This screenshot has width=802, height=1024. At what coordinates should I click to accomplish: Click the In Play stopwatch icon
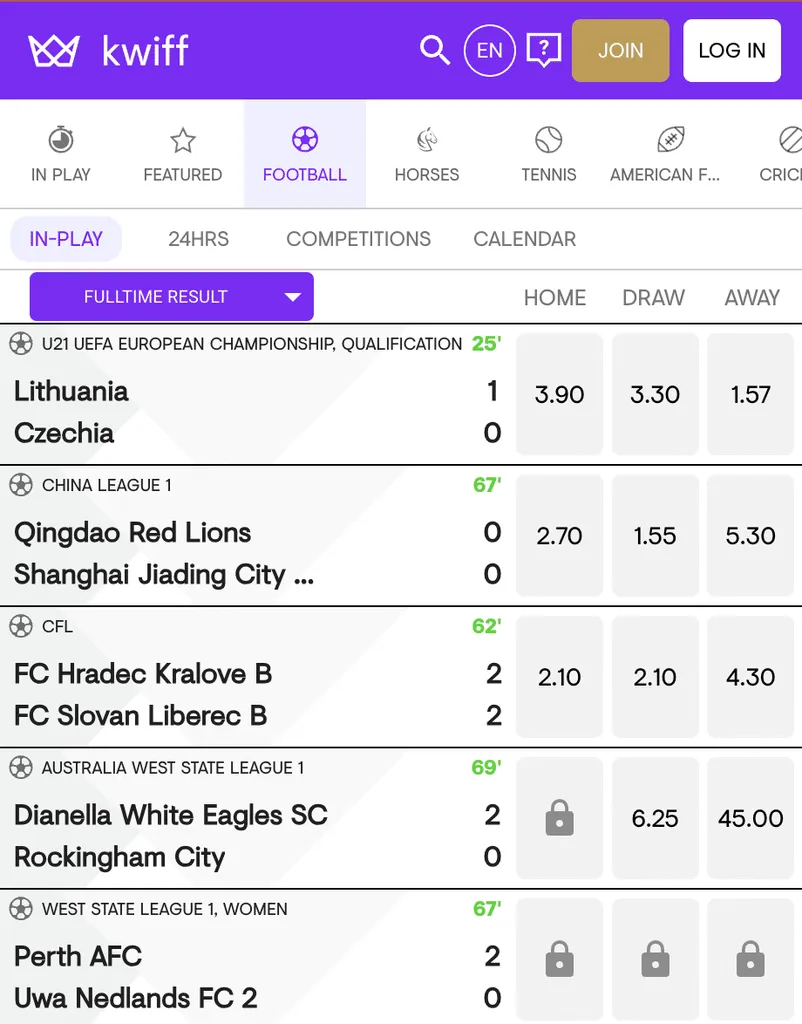pos(61,142)
